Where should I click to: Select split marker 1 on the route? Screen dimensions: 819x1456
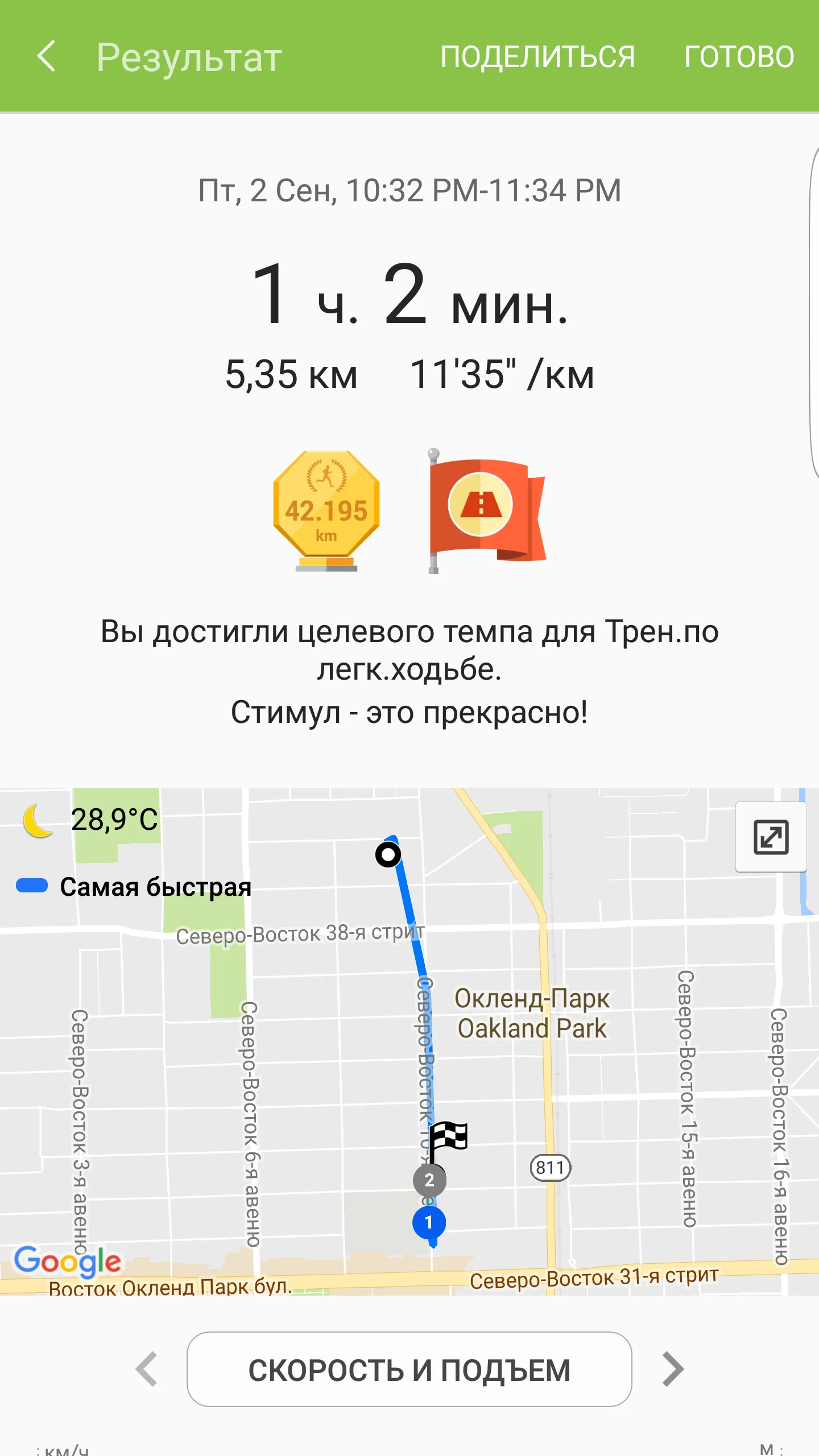pos(429,1222)
